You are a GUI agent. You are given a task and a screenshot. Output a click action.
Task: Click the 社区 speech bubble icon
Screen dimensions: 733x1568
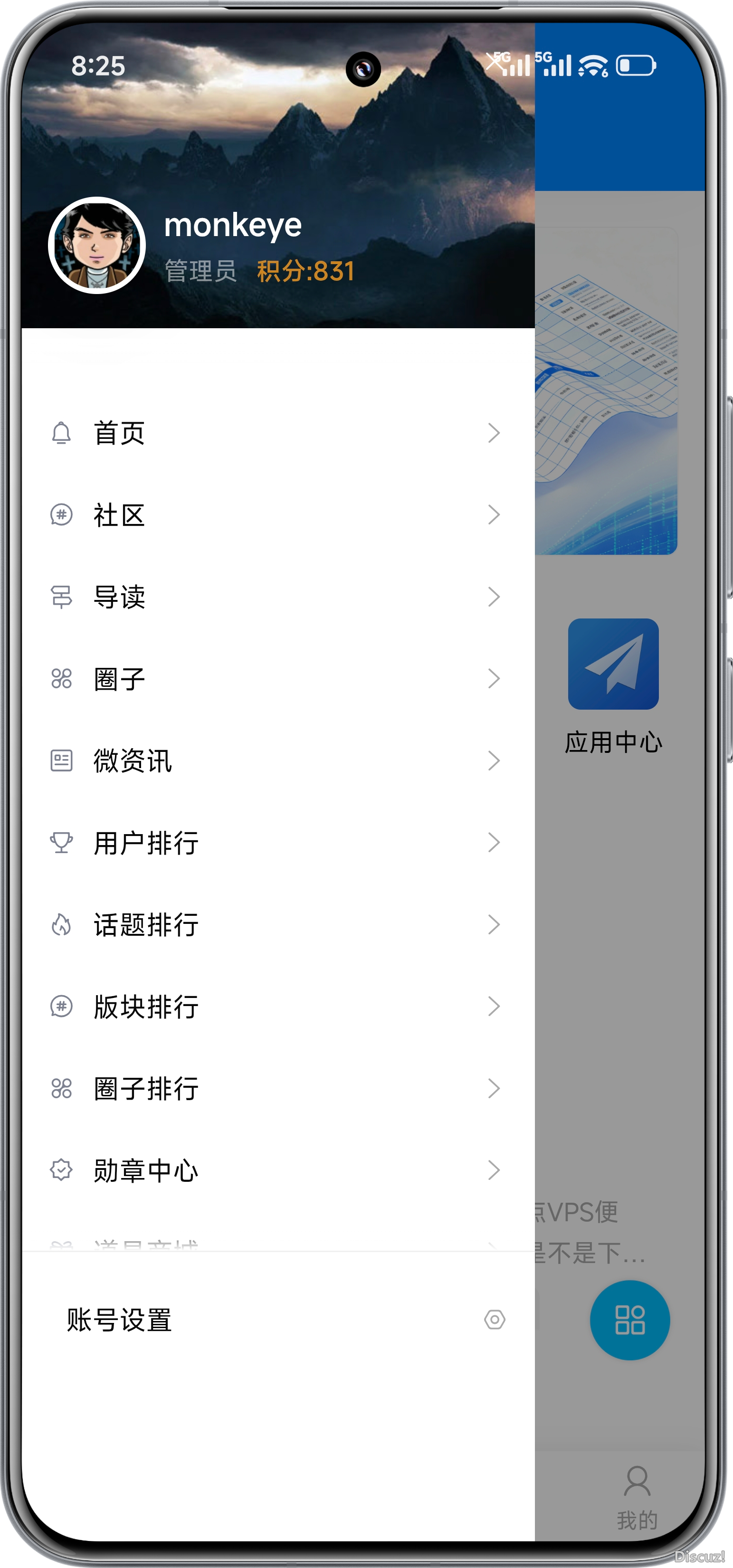[x=61, y=515]
